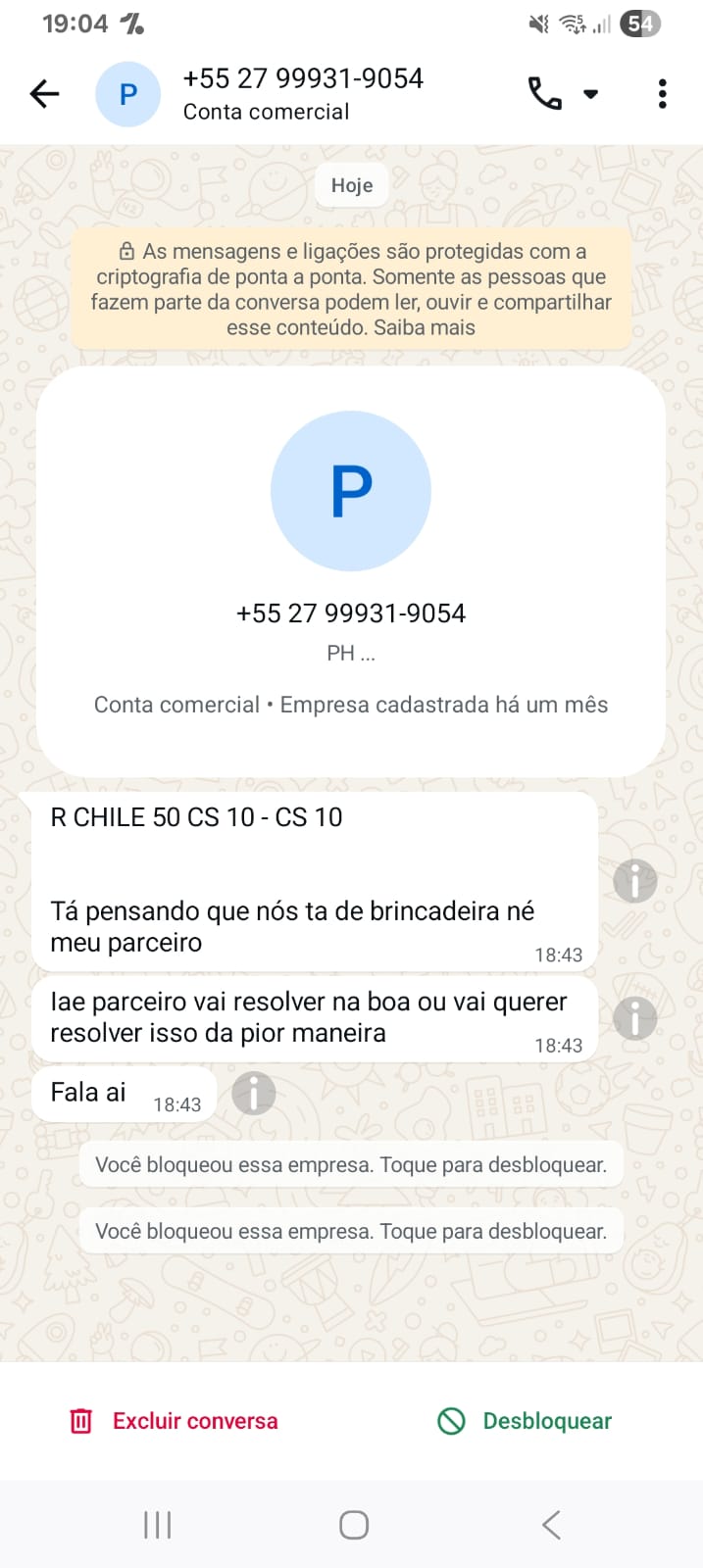Viewport: 703px width, 1568px height.
Task: Open info icon beside the 'R CHILE' message
Action: point(634,881)
